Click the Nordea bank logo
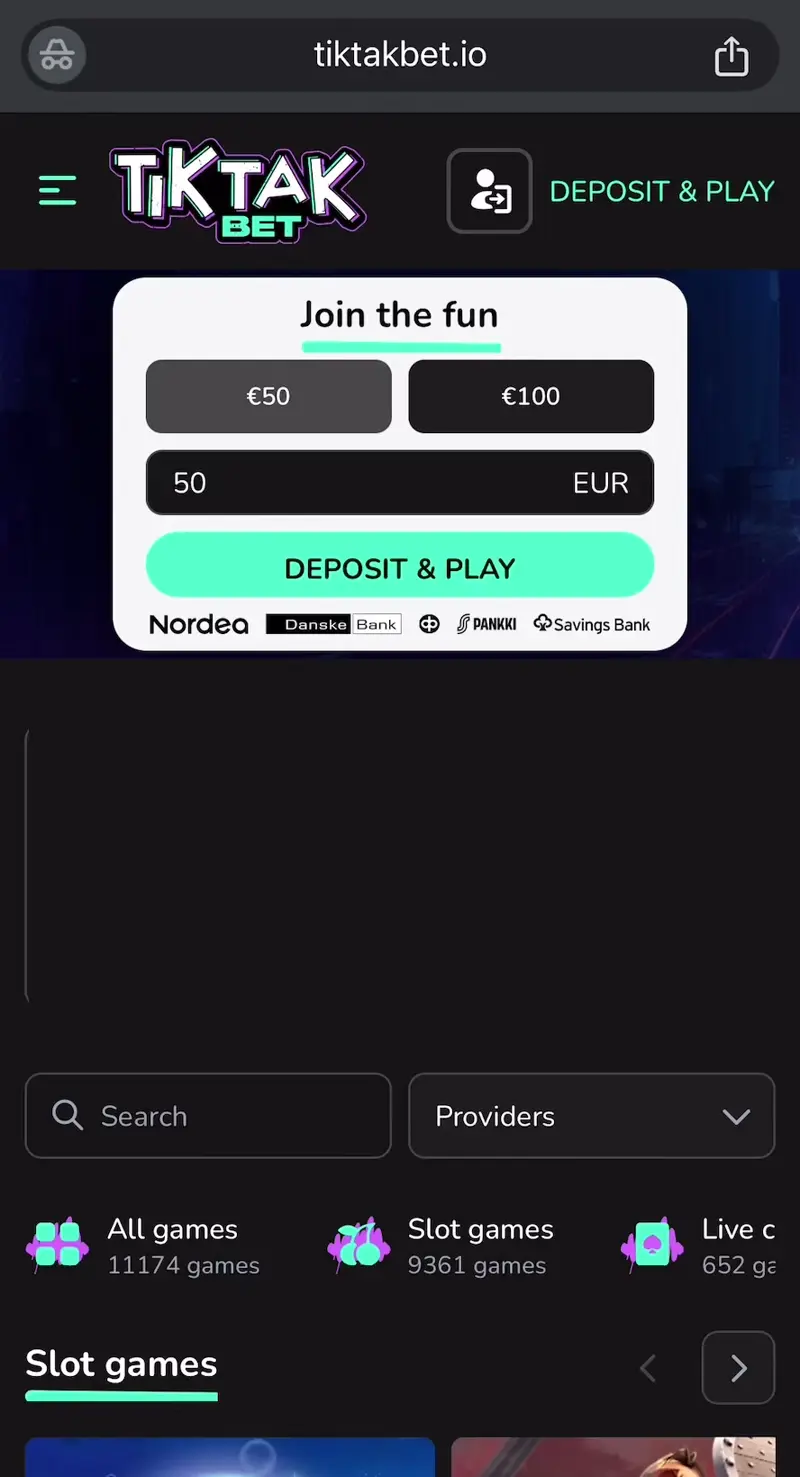Screen dimensions: 800x1477 coord(197,623)
